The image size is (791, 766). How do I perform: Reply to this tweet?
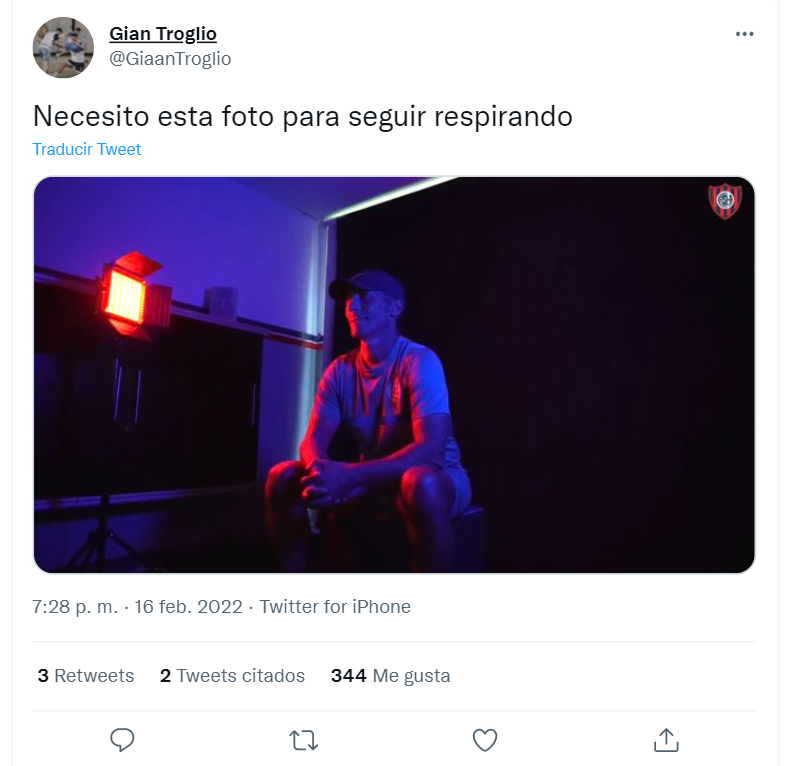point(122,740)
